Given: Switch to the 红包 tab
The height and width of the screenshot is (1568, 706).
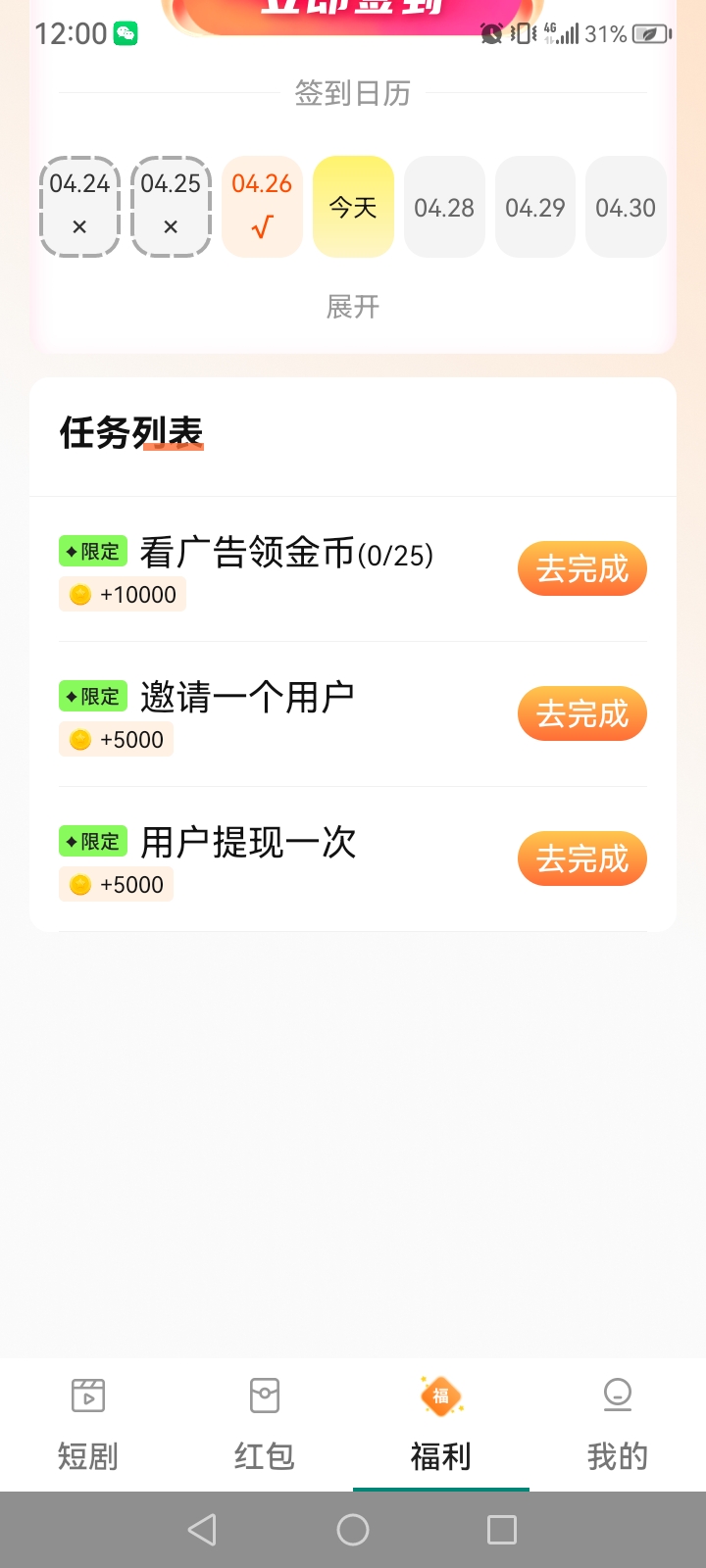Looking at the screenshot, I should (x=265, y=1425).
